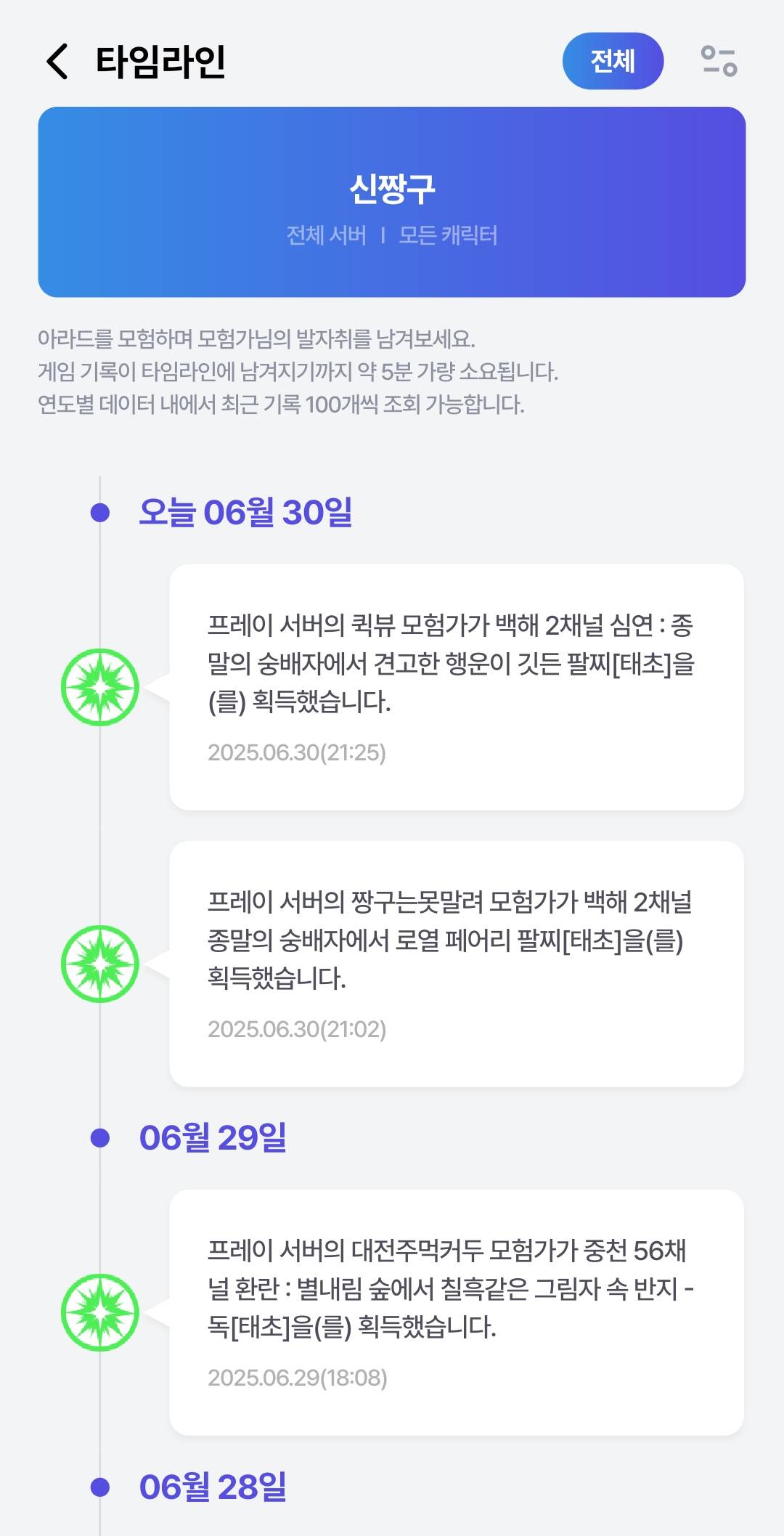The image size is (784, 1536).
Task: Open the 짱구는못말려 모험가 timeline entry
Action: (456, 963)
